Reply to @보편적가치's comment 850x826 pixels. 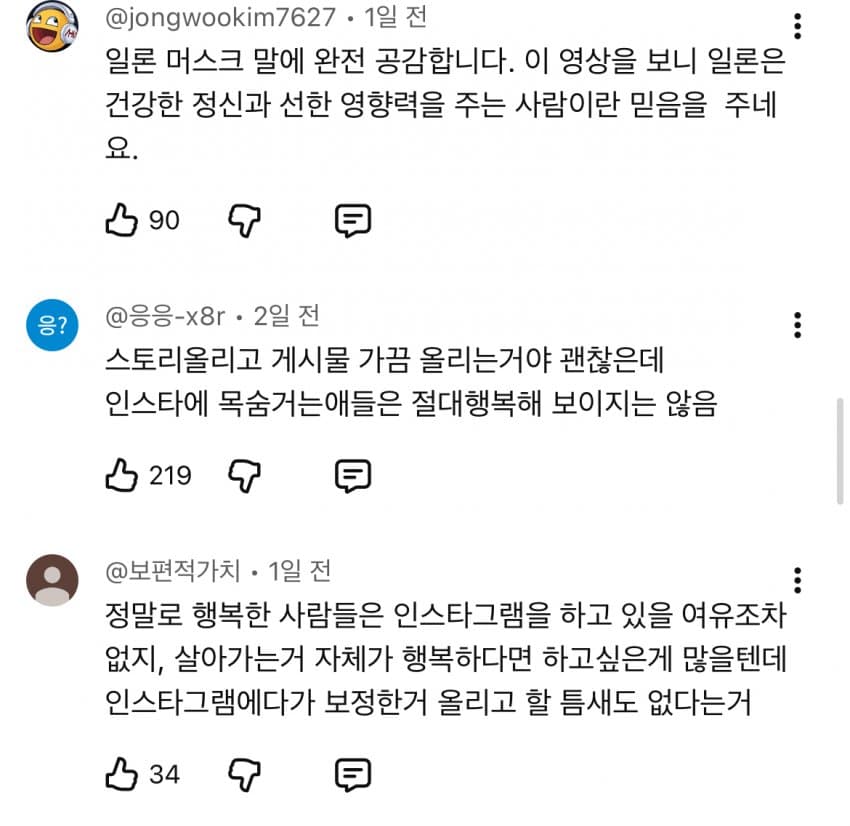click(x=352, y=773)
